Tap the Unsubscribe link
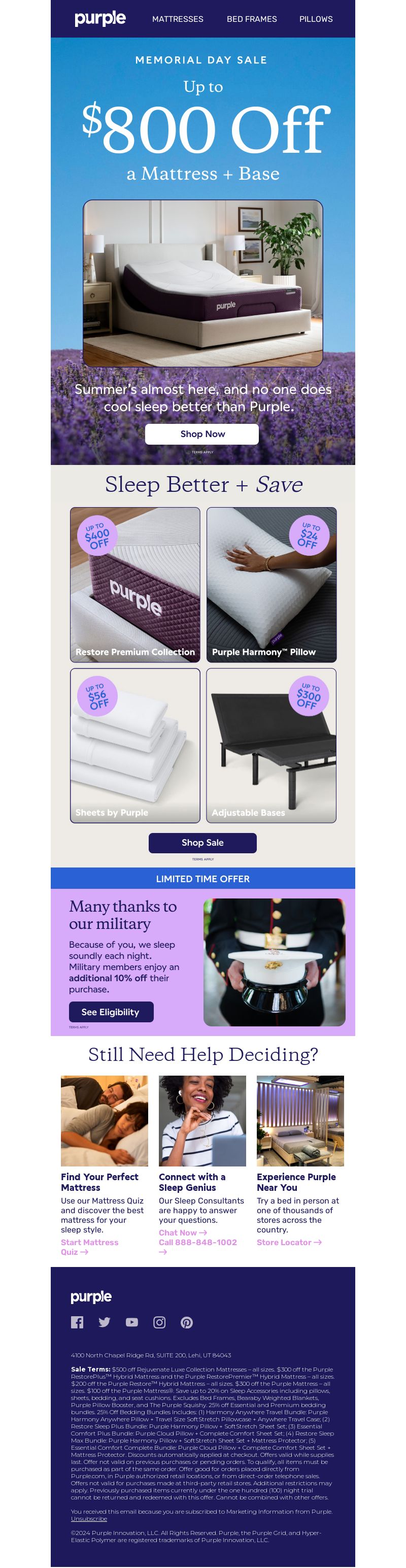 [89, 1519]
